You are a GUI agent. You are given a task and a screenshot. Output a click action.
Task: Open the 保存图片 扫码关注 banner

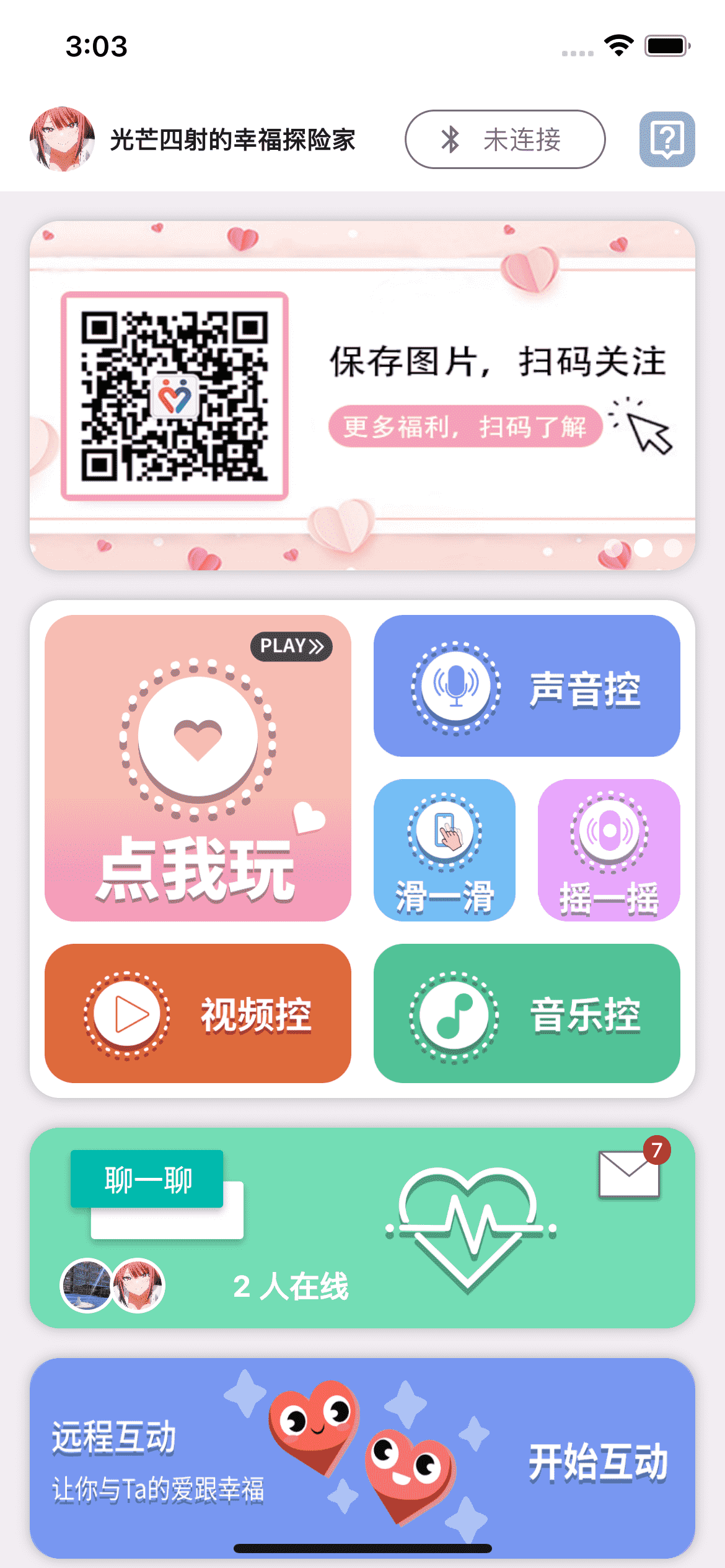[362, 395]
